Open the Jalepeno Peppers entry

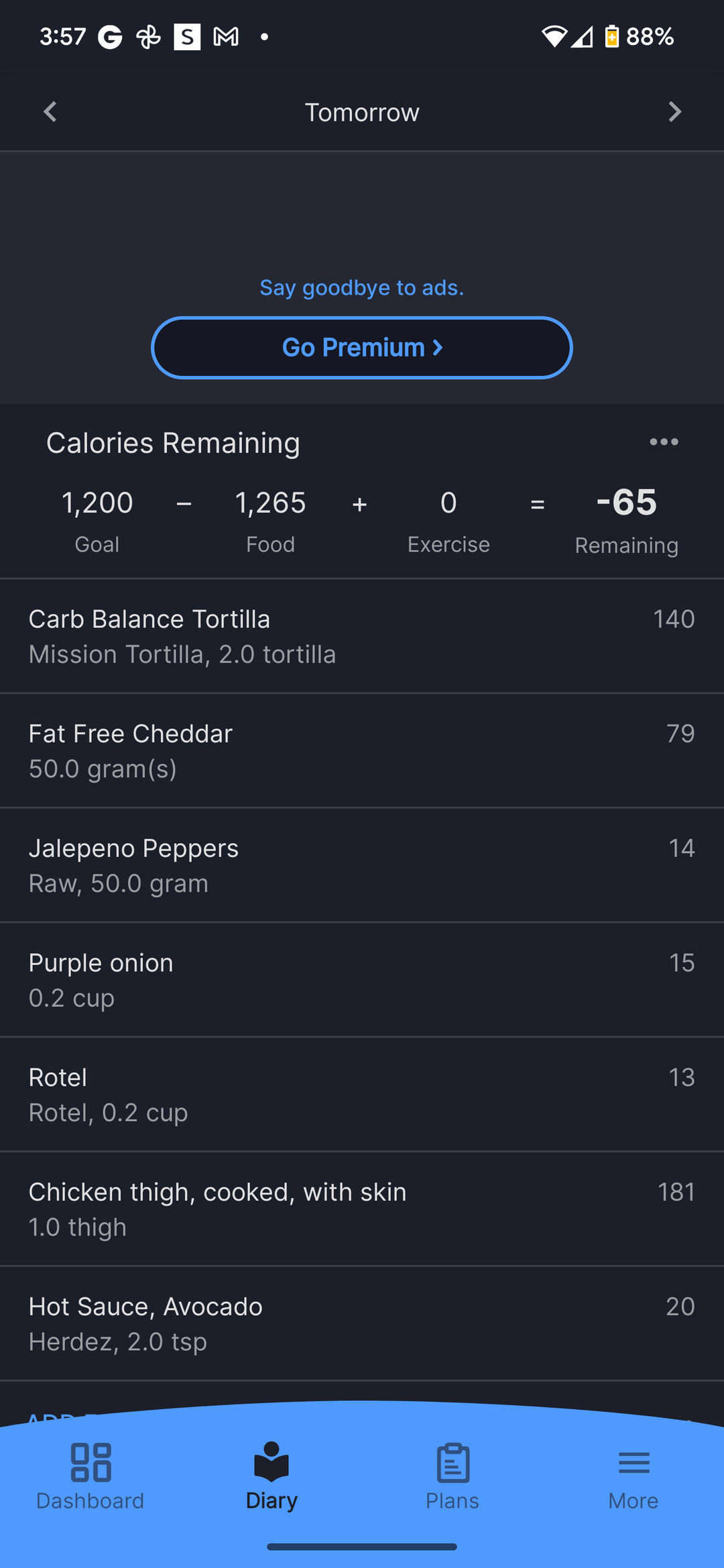362,865
